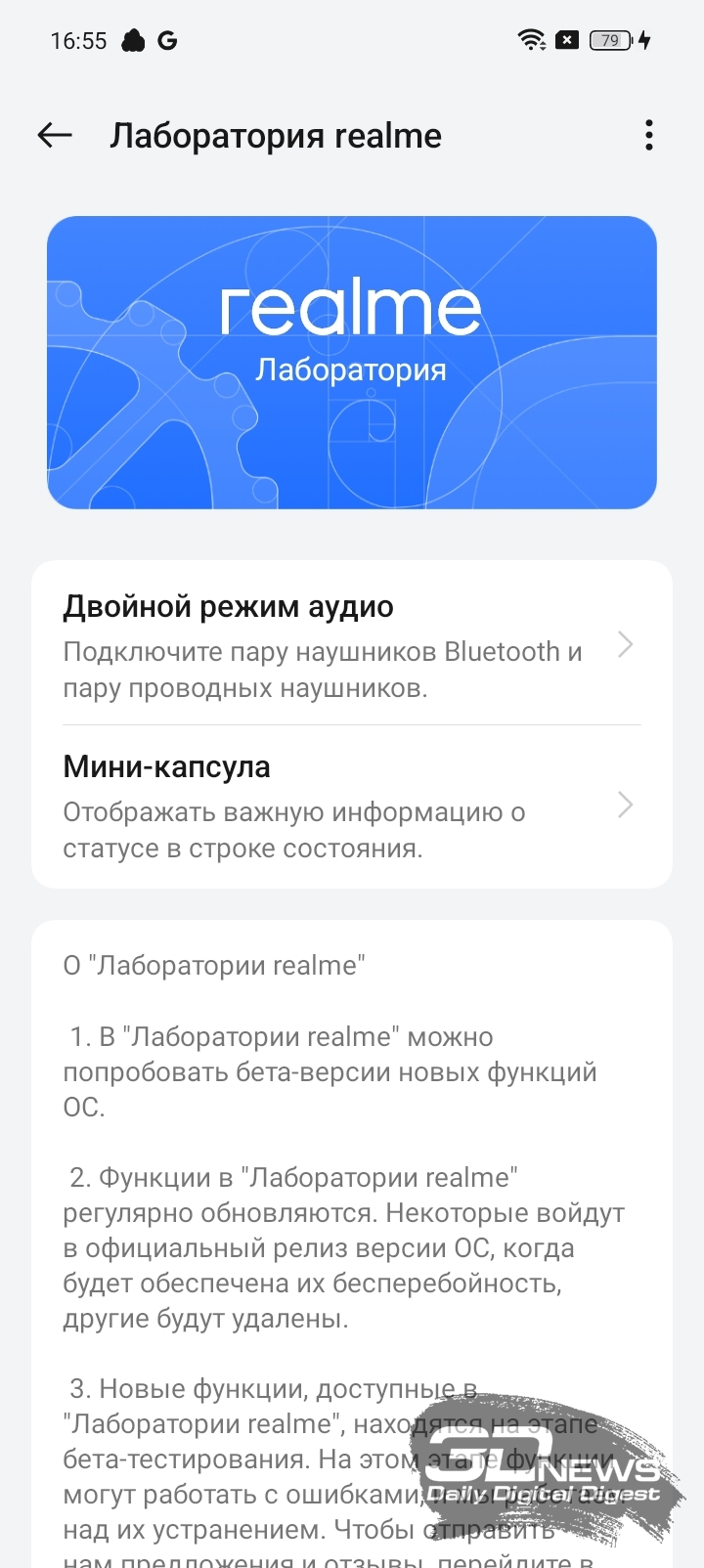This screenshot has height=1568, width=704.
Task: Open the three-dot overflow menu
Action: (x=648, y=135)
